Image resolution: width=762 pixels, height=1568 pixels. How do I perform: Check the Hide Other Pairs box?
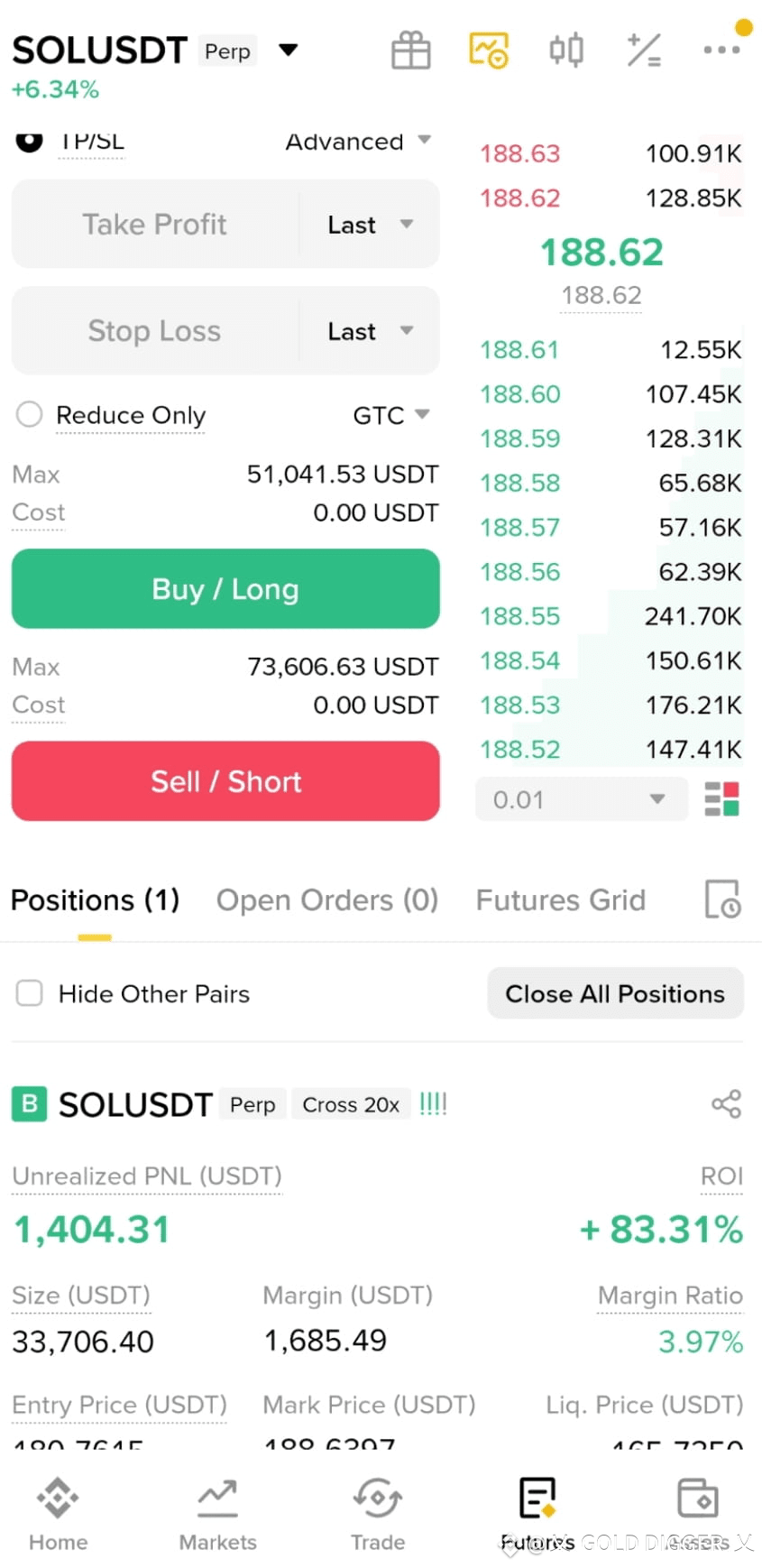click(30, 993)
